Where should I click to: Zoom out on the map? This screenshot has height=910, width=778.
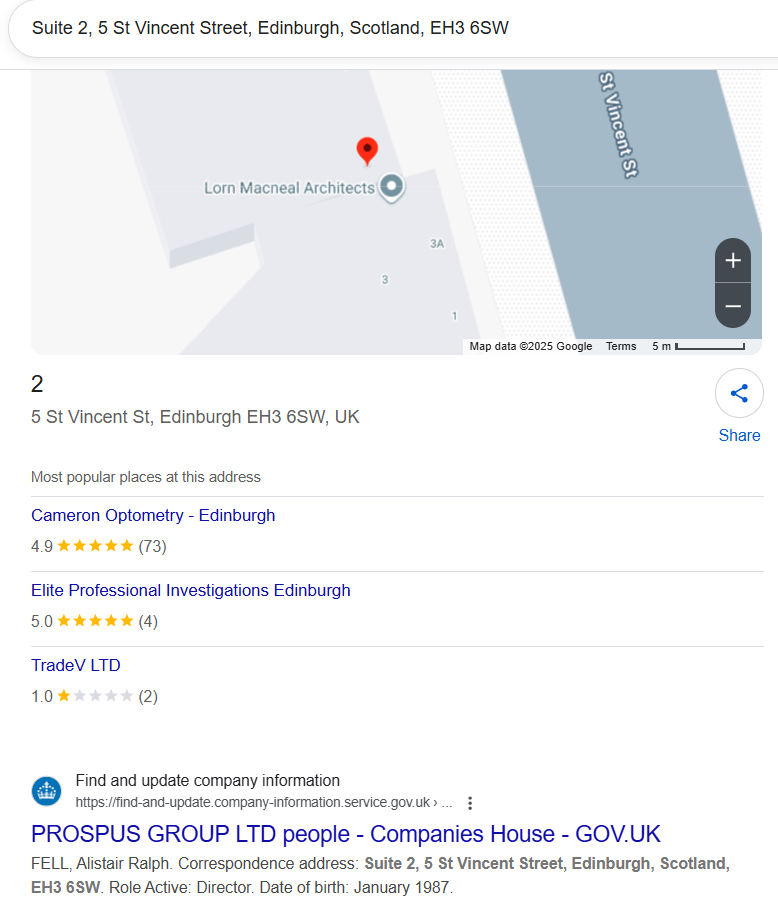coord(733,306)
